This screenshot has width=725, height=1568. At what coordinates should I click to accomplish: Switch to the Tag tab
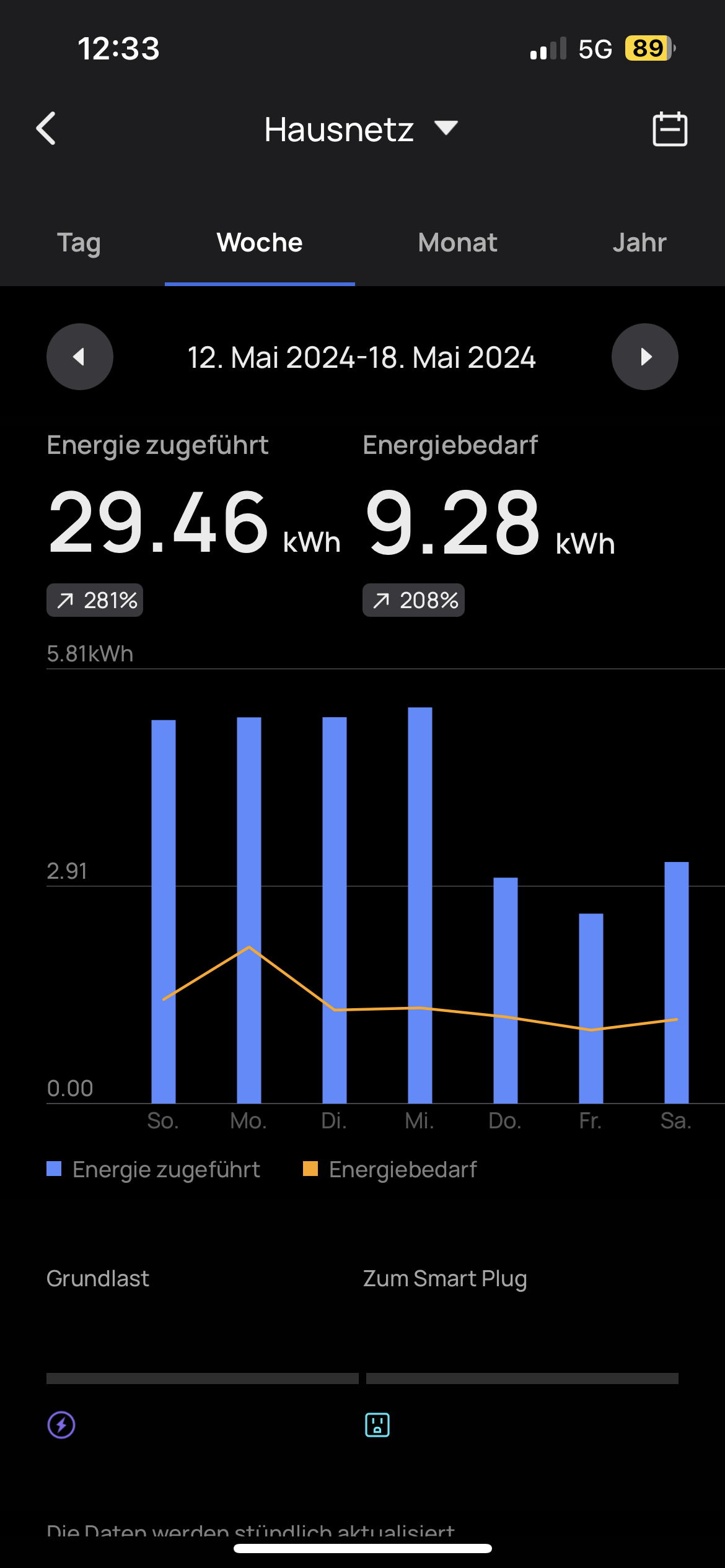pos(79,243)
